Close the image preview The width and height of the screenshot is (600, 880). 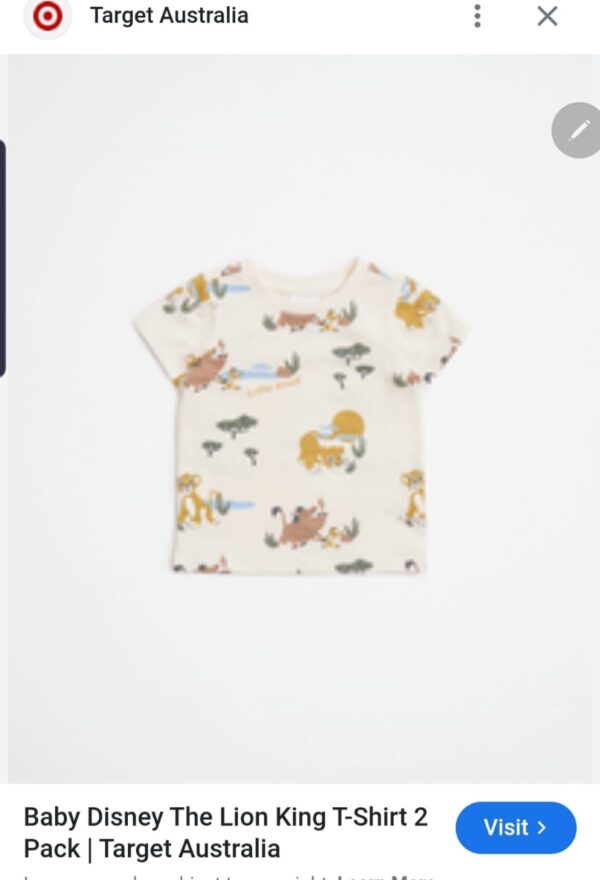547,16
